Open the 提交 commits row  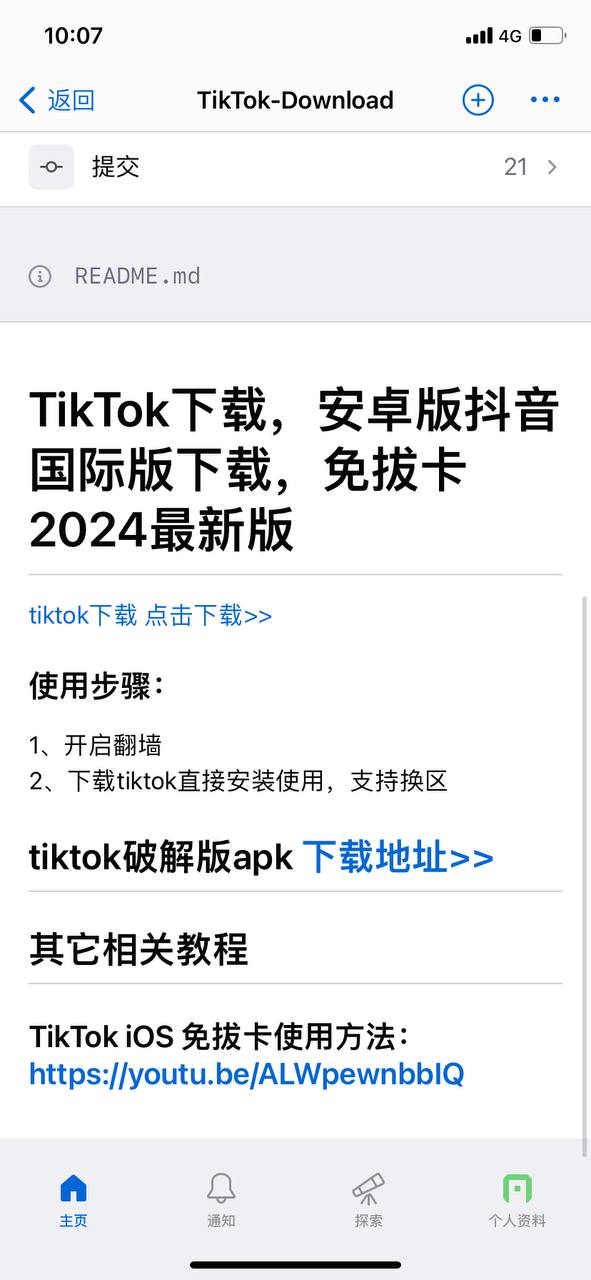(295, 167)
